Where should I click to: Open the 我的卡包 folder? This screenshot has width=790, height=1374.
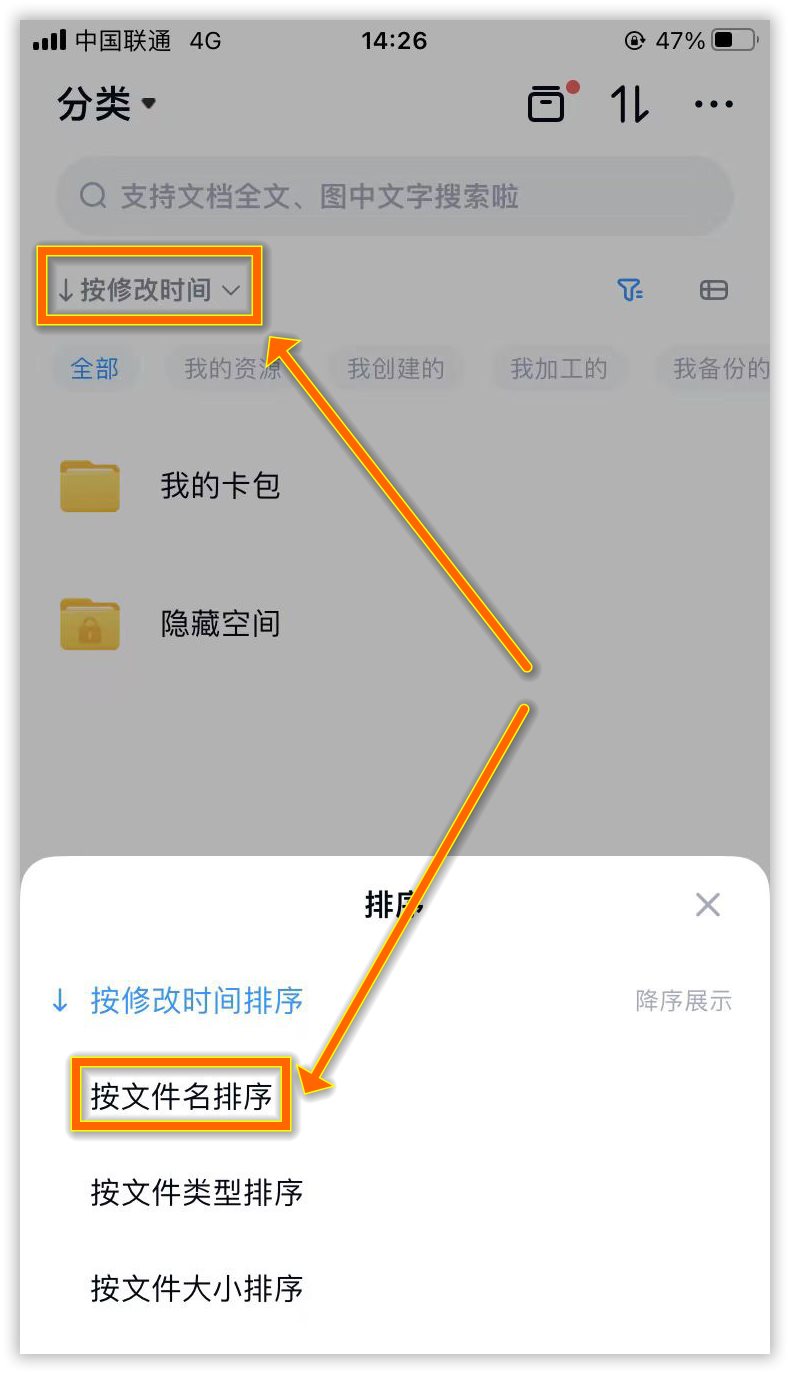220,486
